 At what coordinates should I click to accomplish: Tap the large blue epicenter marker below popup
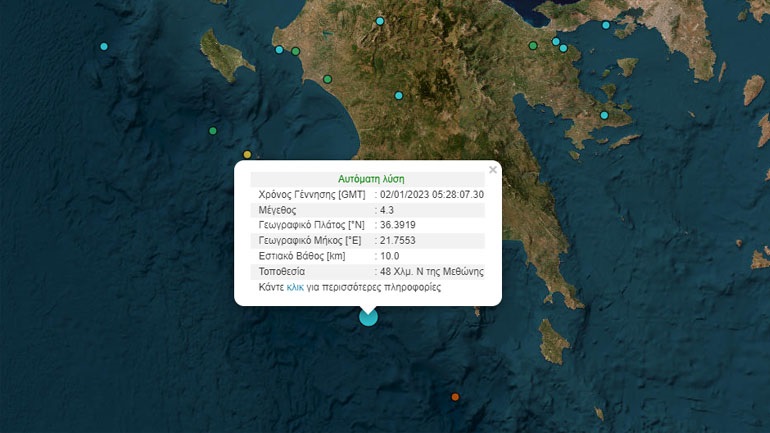point(369,316)
